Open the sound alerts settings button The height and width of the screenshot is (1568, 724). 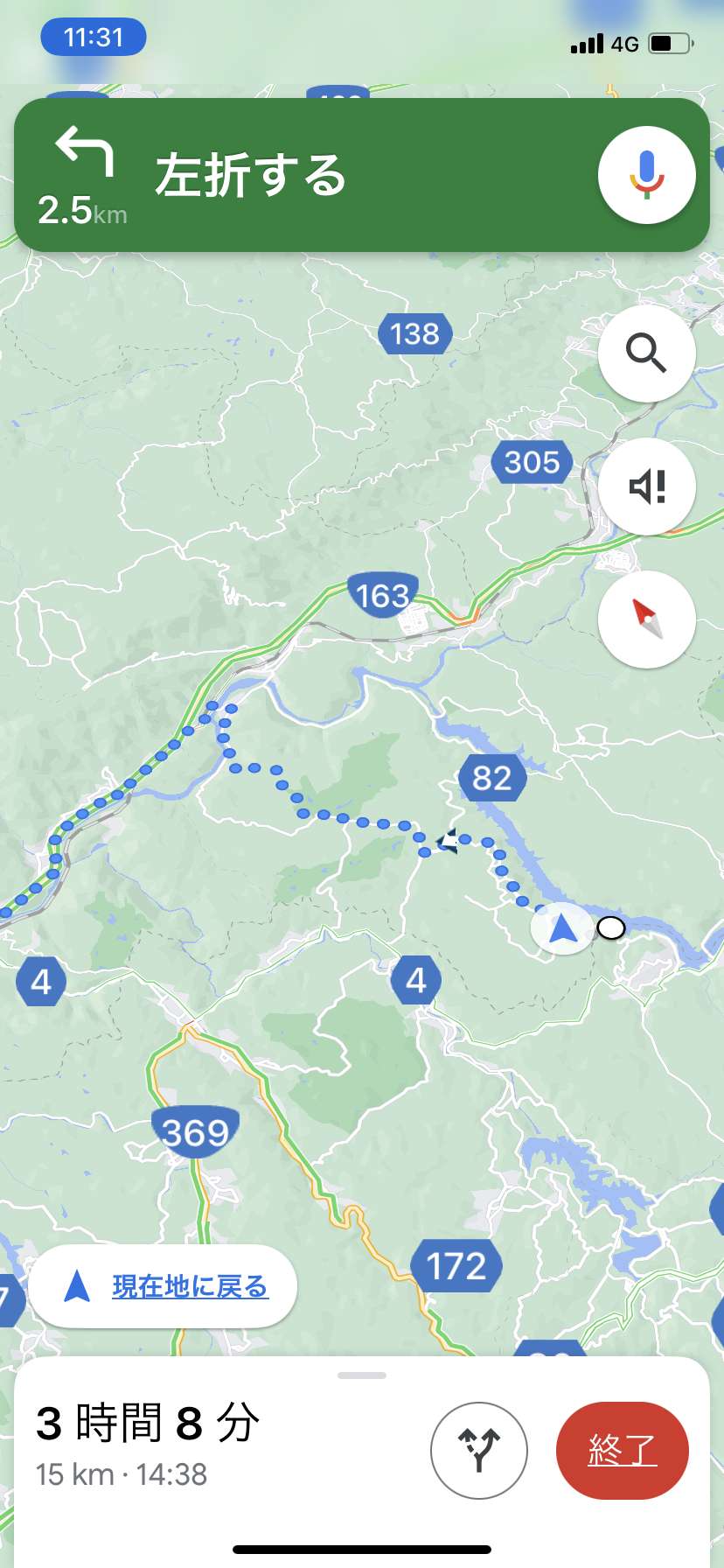coord(647,486)
